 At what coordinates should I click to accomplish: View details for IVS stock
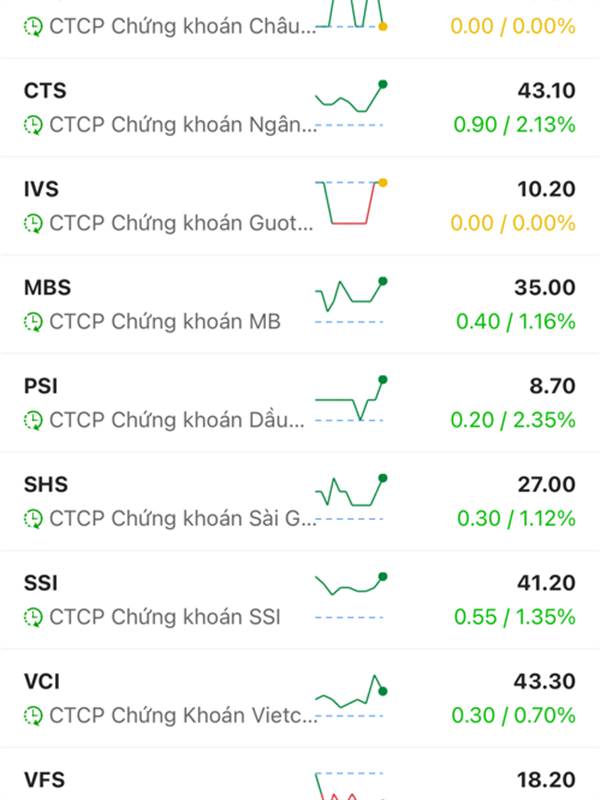[x=300, y=206]
